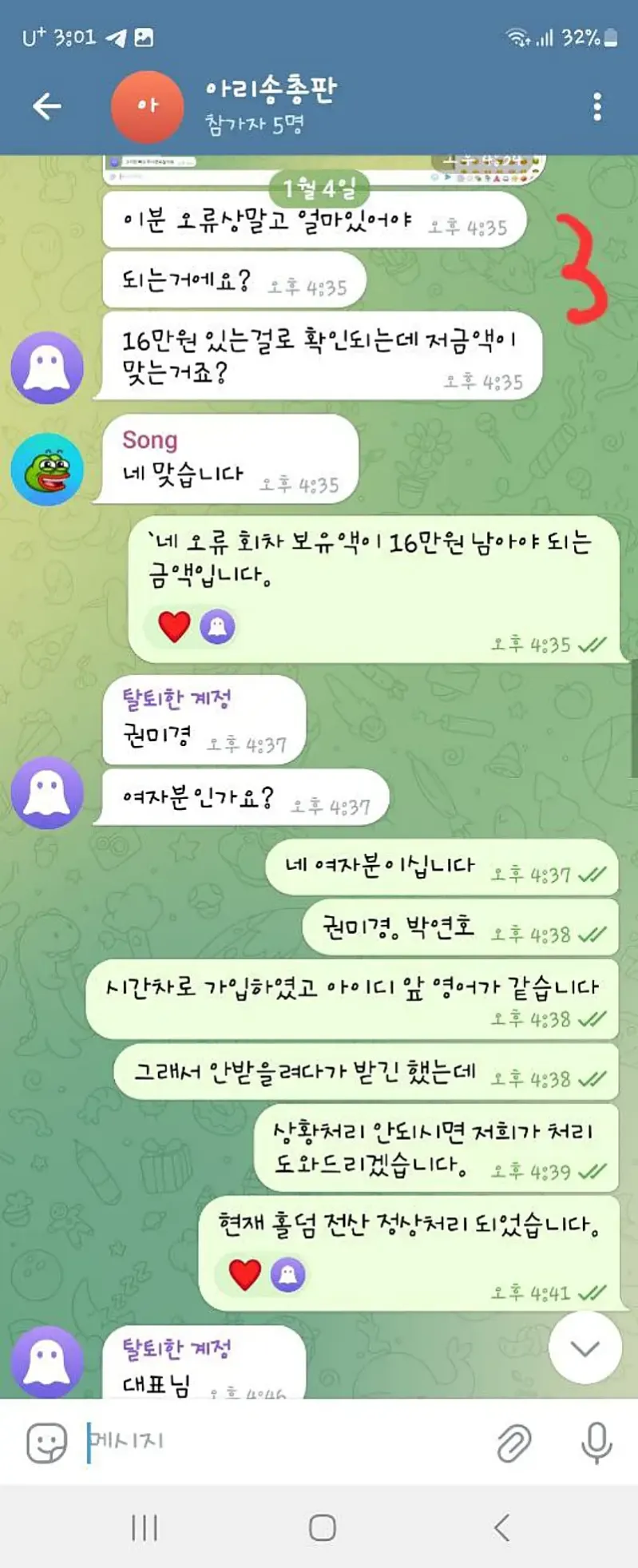638x1568 pixels.
Task: Open the sticker picker via smiley icon
Action: coord(46,1441)
